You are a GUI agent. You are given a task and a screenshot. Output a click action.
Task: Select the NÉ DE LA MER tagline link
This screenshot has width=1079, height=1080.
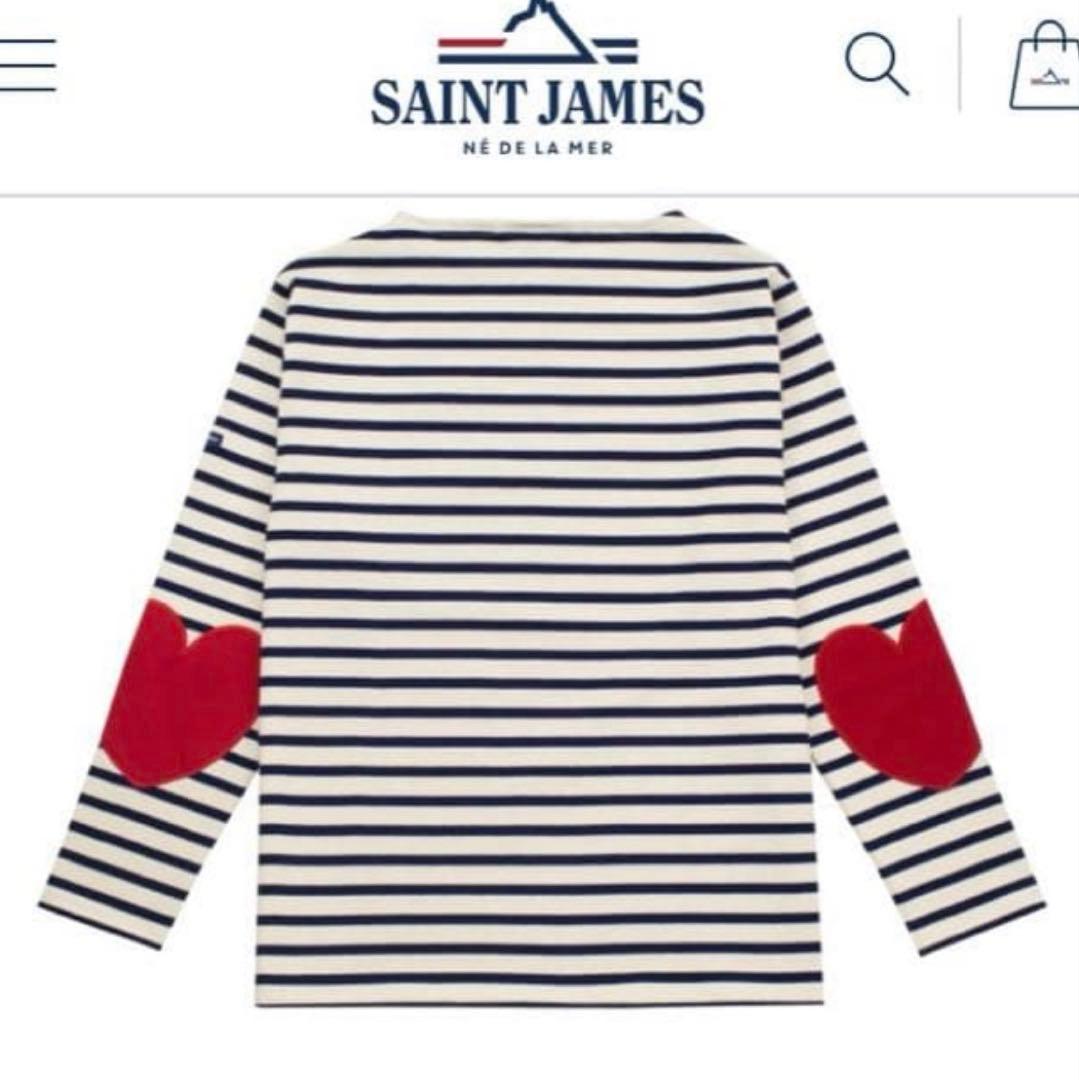[537, 145]
